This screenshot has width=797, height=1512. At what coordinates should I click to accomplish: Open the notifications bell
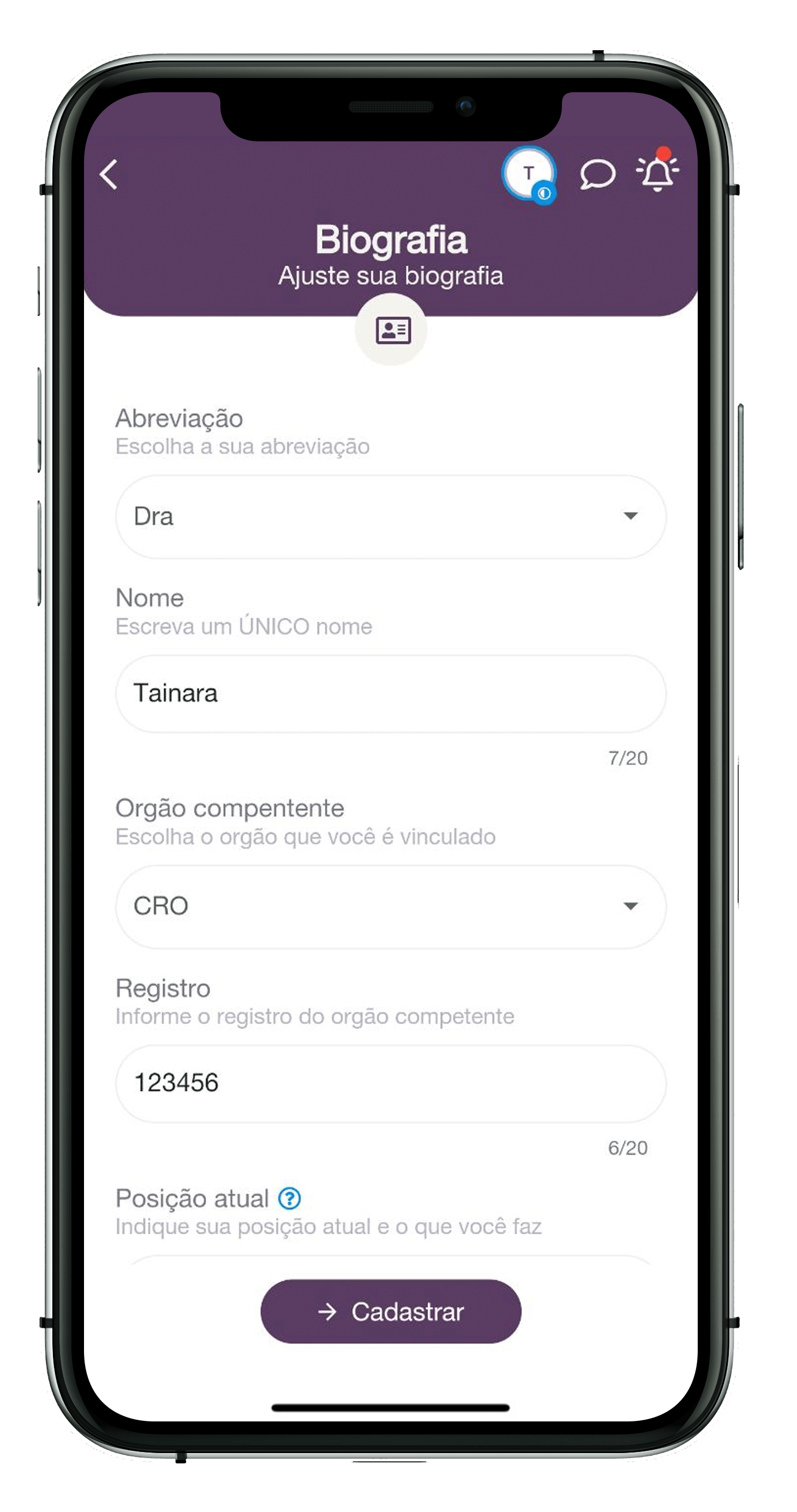[657, 172]
